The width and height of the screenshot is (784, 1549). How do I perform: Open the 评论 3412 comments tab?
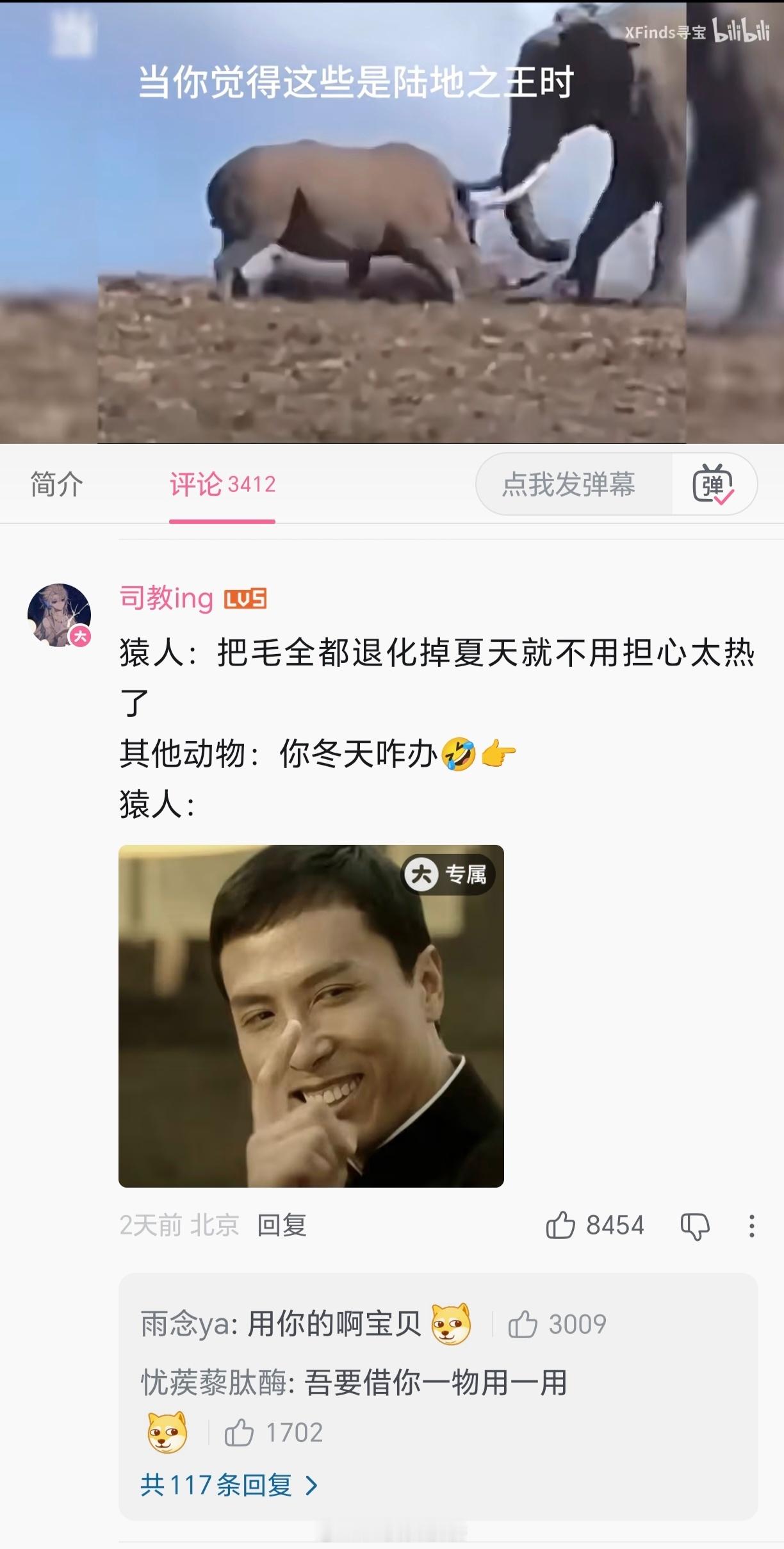pyautogui.click(x=221, y=486)
